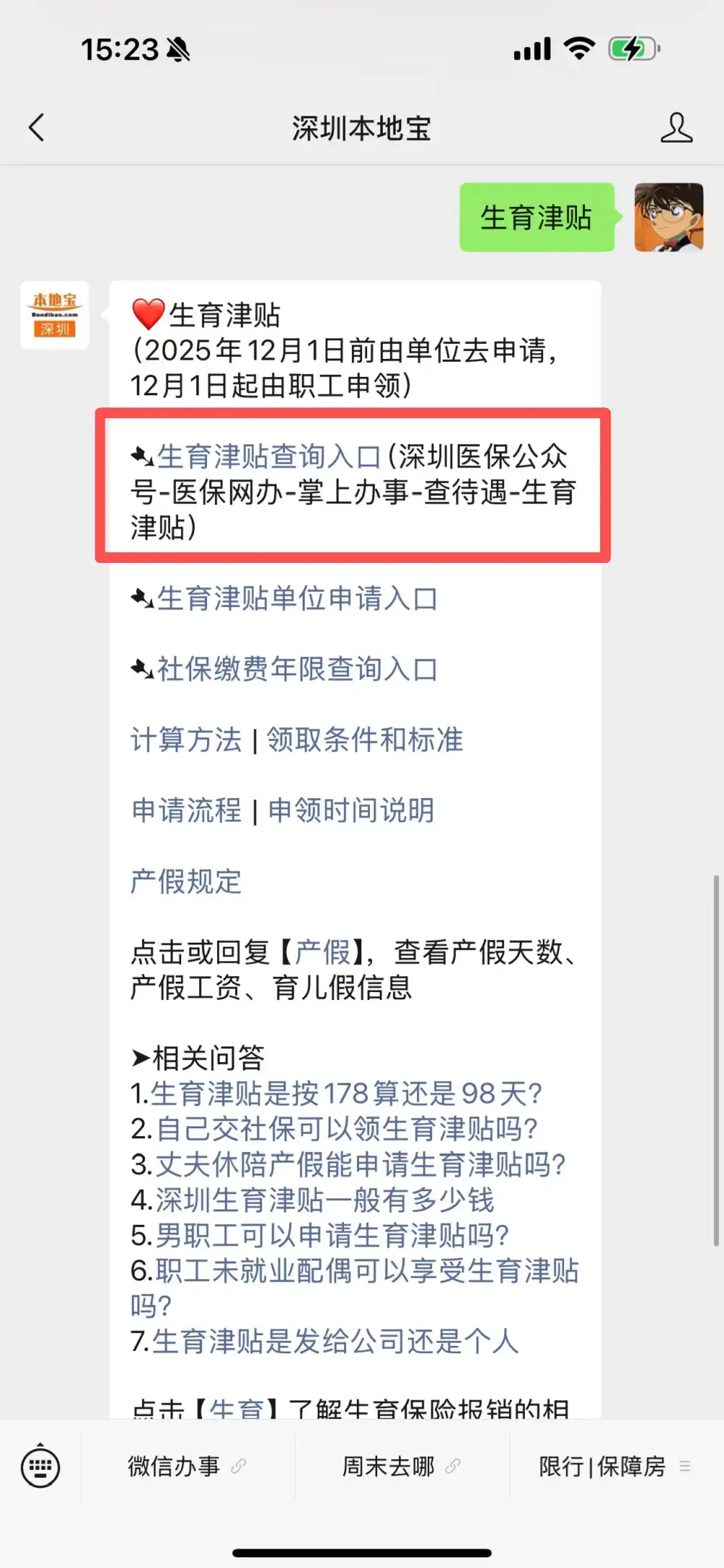Open 社保缴费年限查询入口 link
Image resolution: width=724 pixels, height=1568 pixels.
coord(297,669)
